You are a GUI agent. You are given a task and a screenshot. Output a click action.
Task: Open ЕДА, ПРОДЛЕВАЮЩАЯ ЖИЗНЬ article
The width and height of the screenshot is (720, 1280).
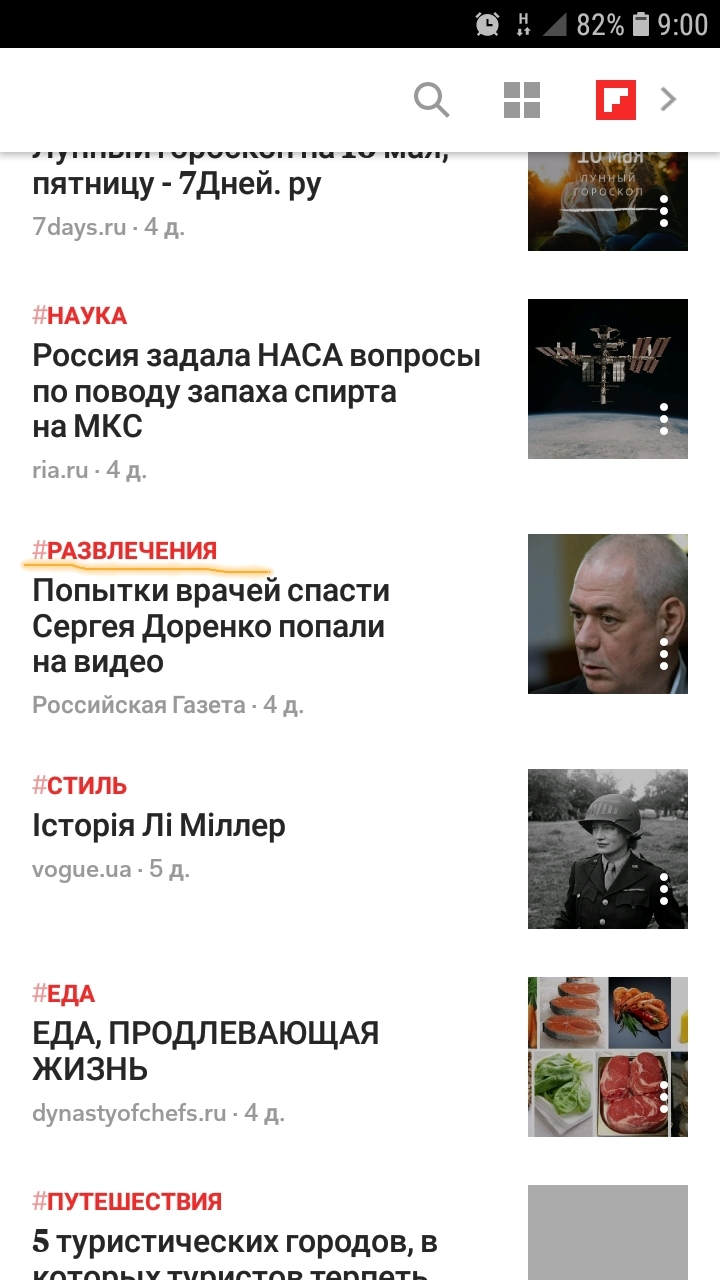click(206, 1051)
